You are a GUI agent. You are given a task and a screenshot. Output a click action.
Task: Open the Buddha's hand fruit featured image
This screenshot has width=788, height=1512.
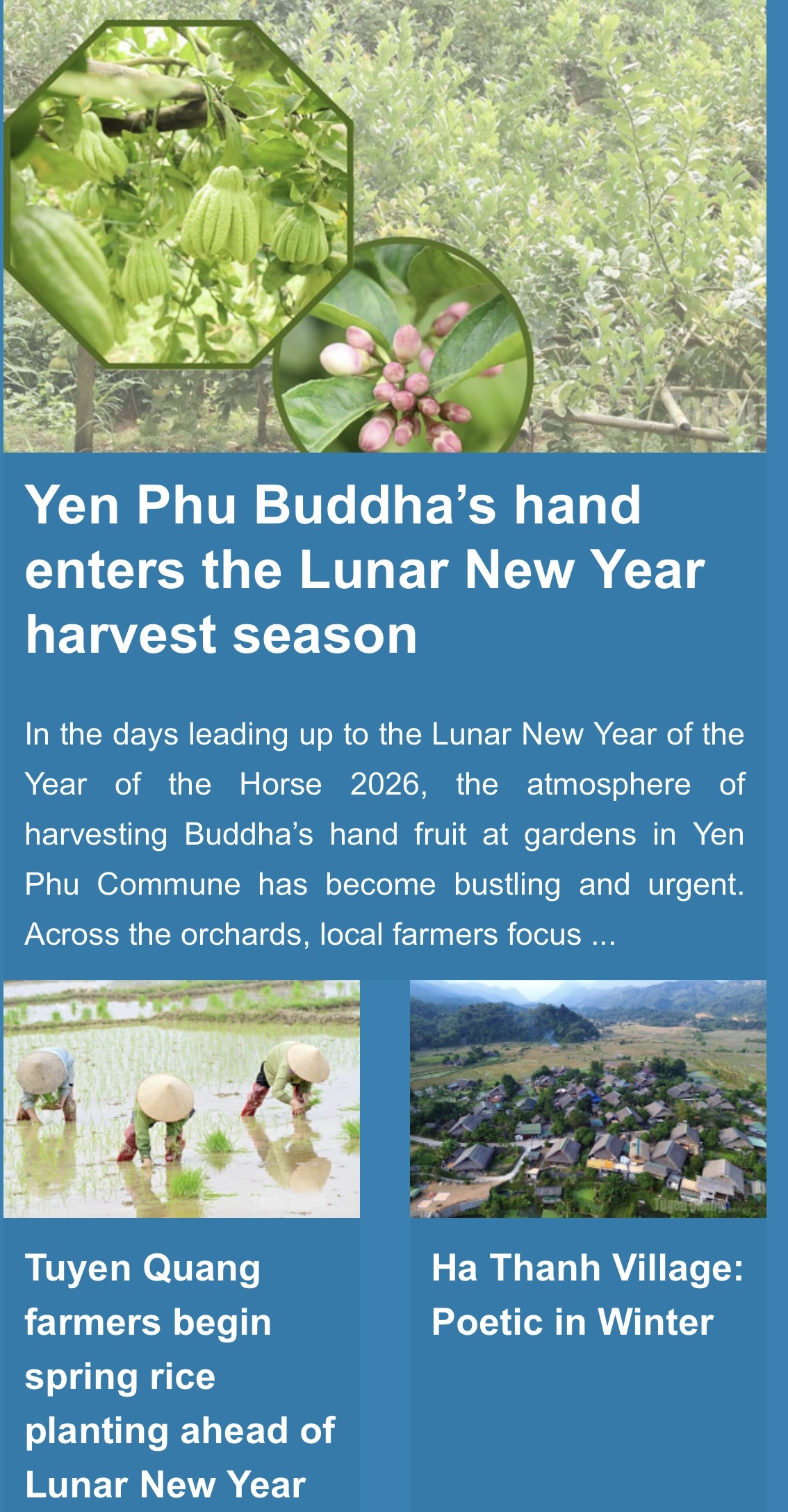click(384, 226)
